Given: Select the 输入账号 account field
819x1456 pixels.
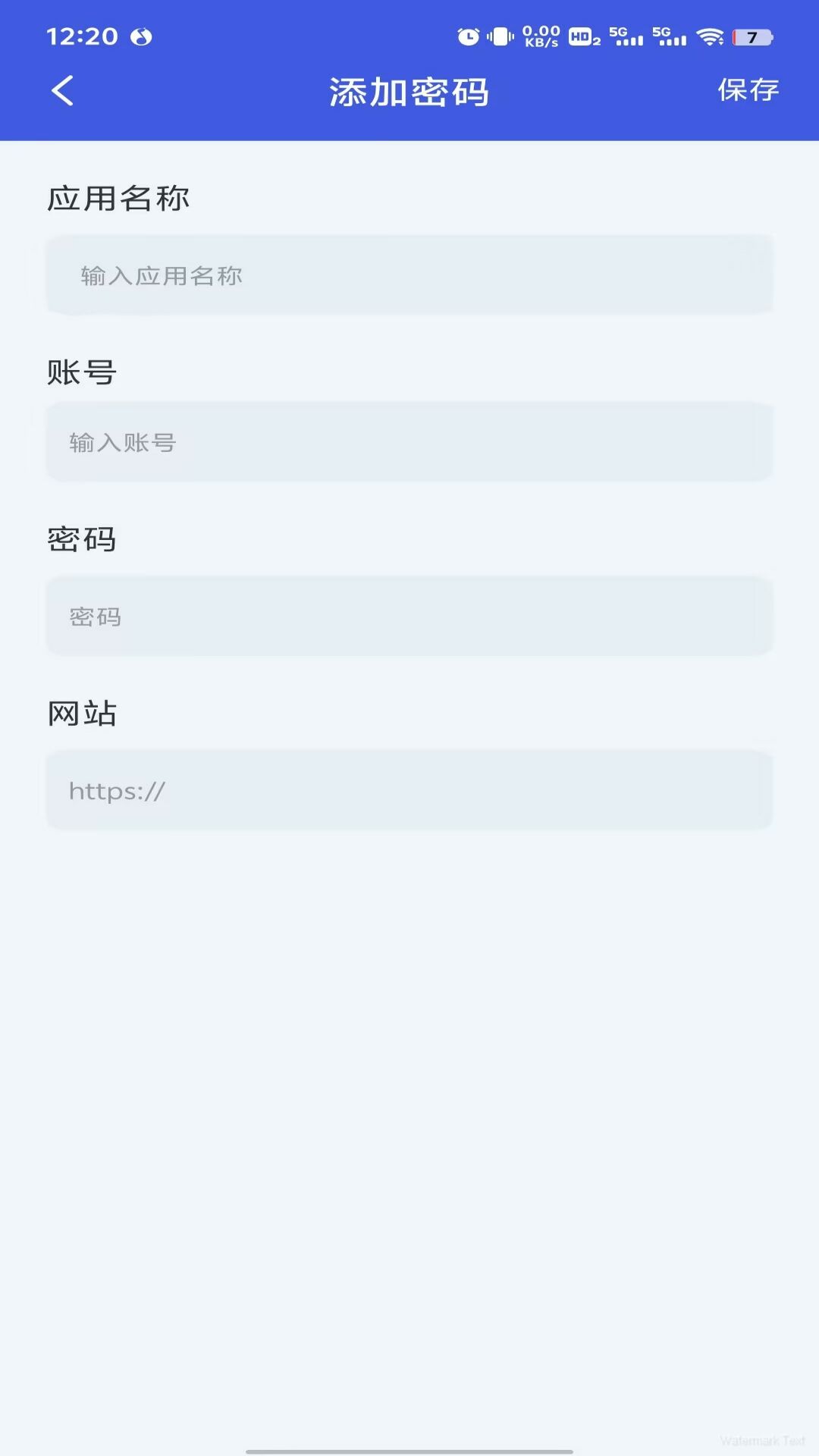Looking at the screenshot, I should (409, 442).
